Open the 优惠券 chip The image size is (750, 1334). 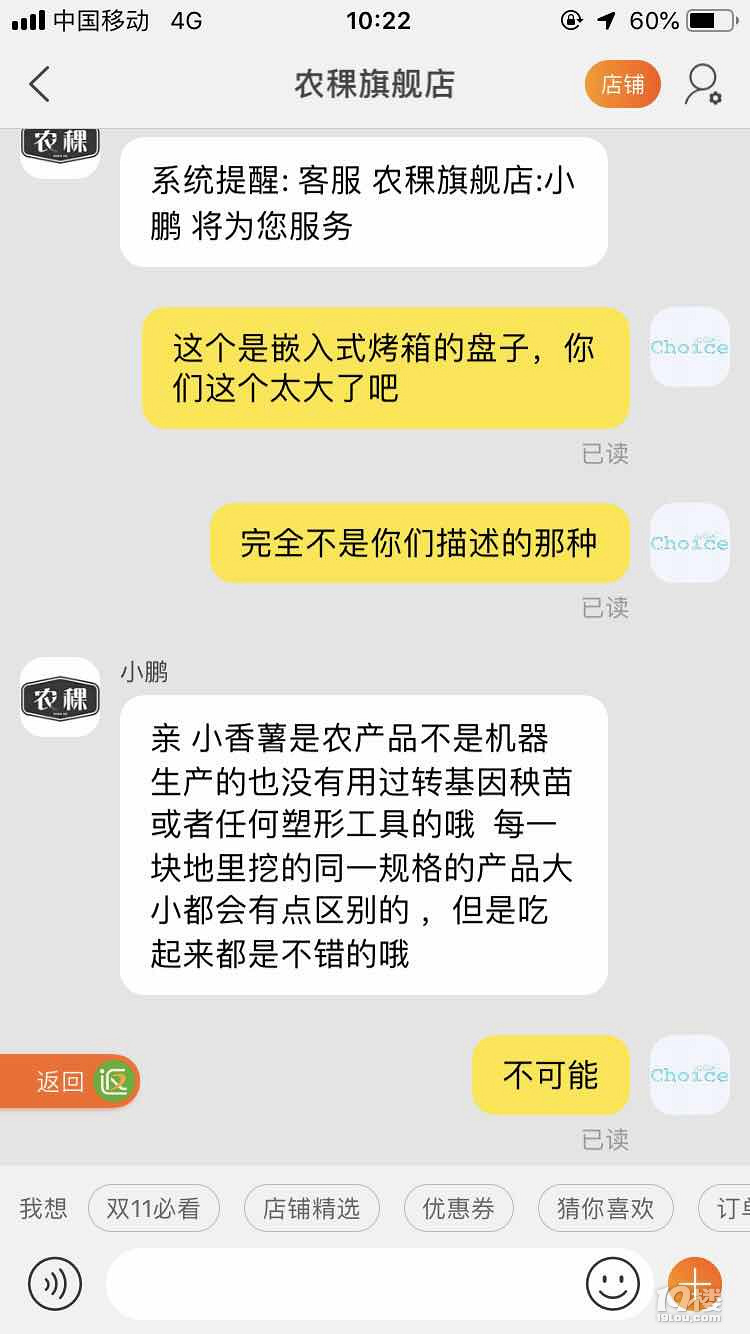pos(458,1208)
